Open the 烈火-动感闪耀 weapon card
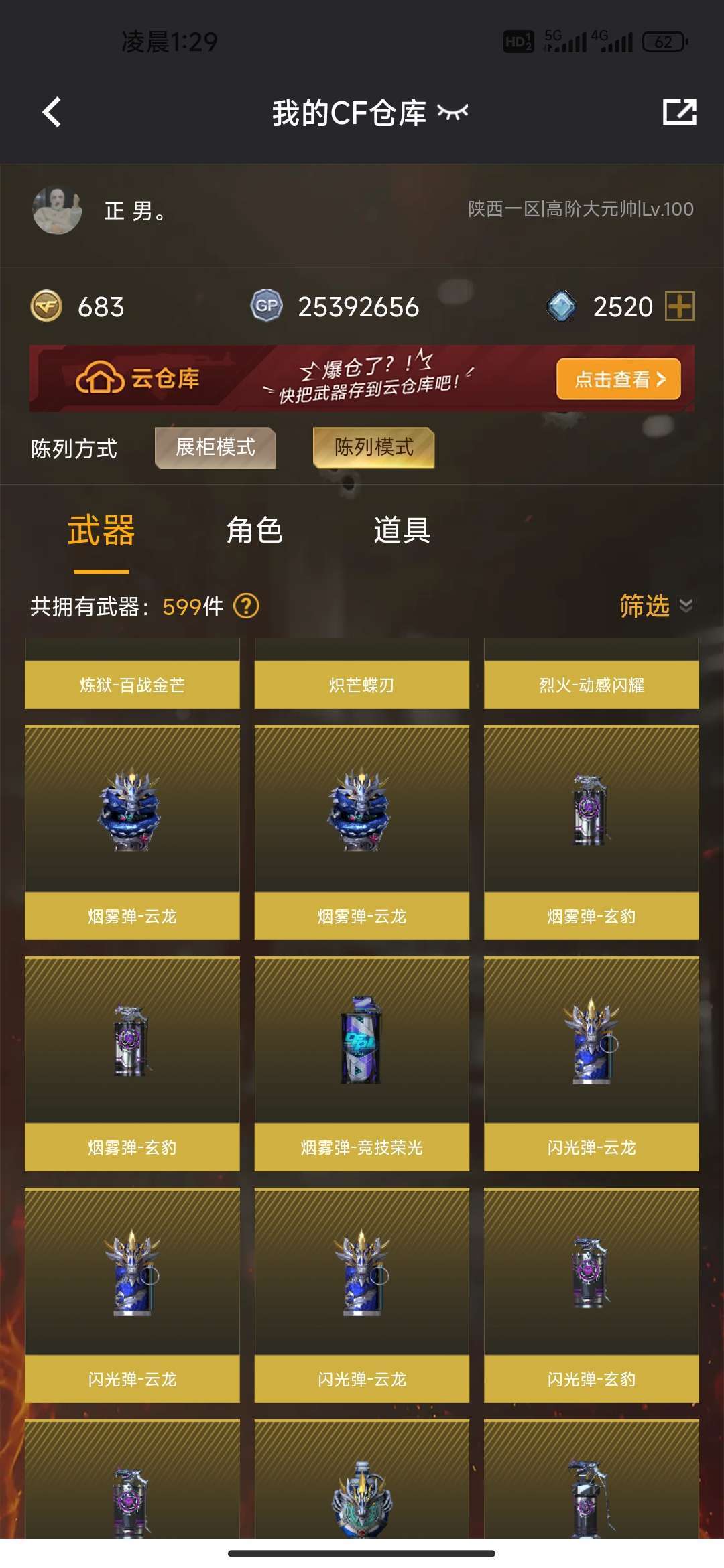The width and height of the screenshot is (724, 1568). point(591,673)
